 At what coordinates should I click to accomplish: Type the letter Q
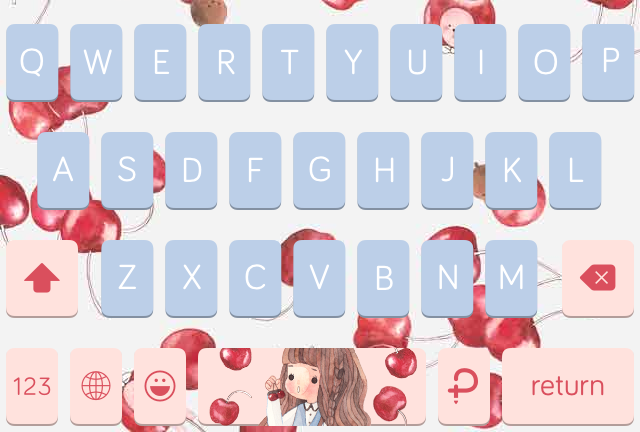tap(32, 62)
